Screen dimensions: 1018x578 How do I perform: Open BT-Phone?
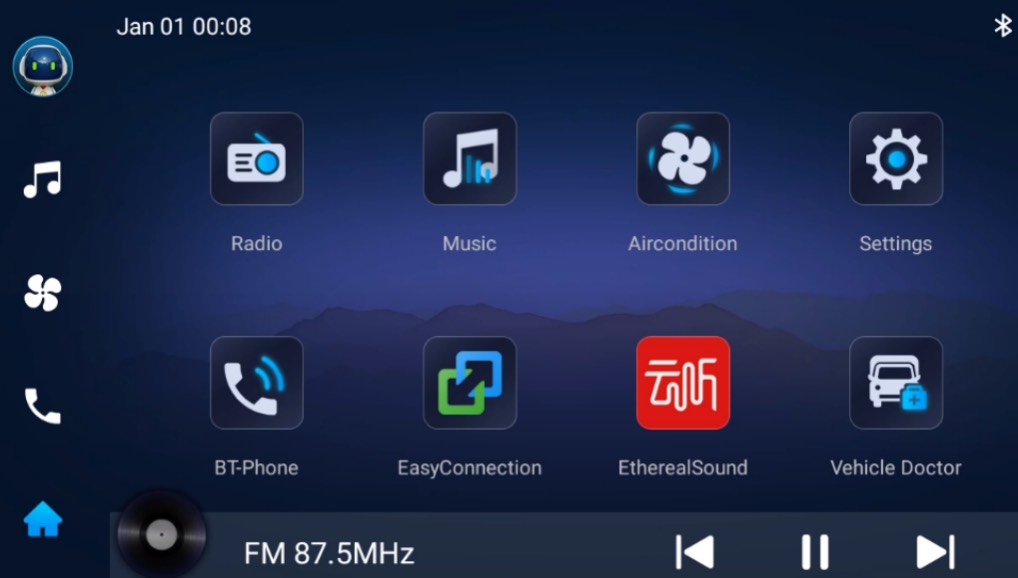pos(256,383)
